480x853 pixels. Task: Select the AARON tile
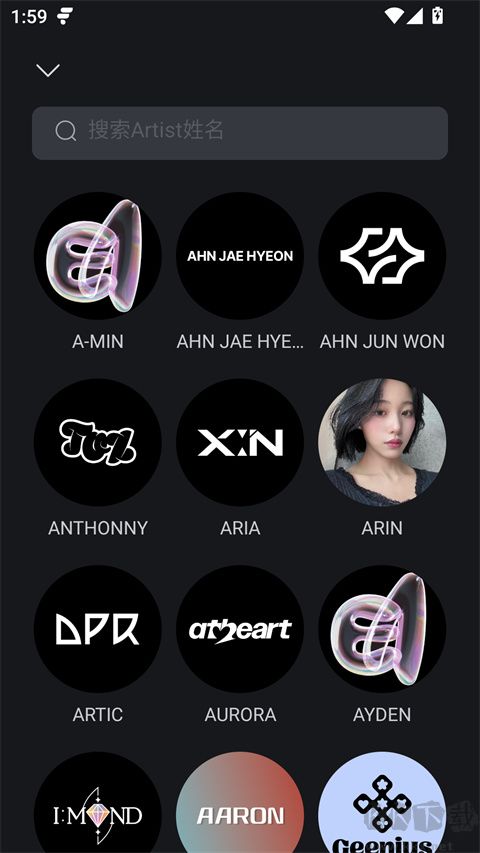(240, 803)
